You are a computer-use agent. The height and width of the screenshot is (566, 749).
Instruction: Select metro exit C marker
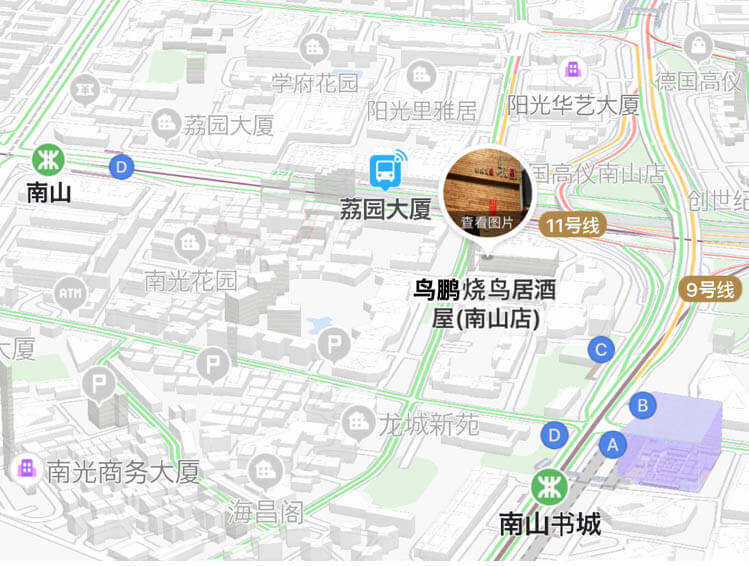(x=601, y=349)
